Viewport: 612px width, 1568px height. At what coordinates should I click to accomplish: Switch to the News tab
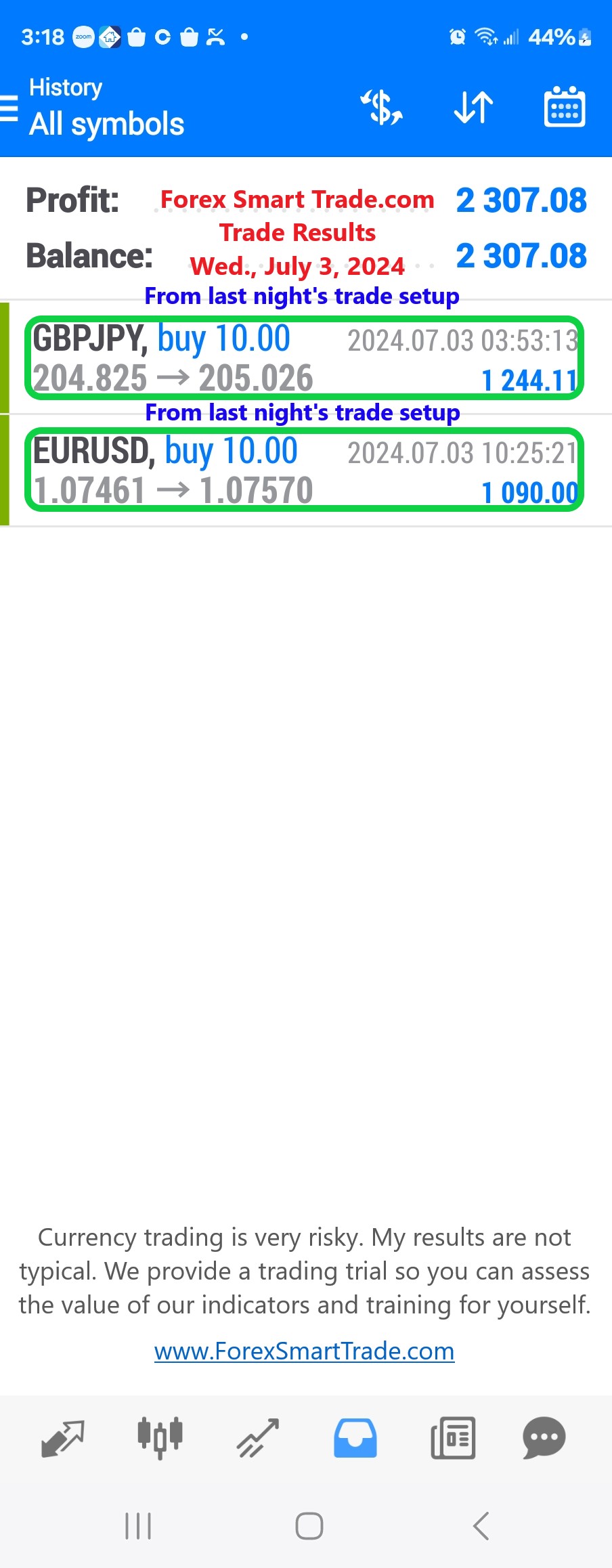point(453,1438)
